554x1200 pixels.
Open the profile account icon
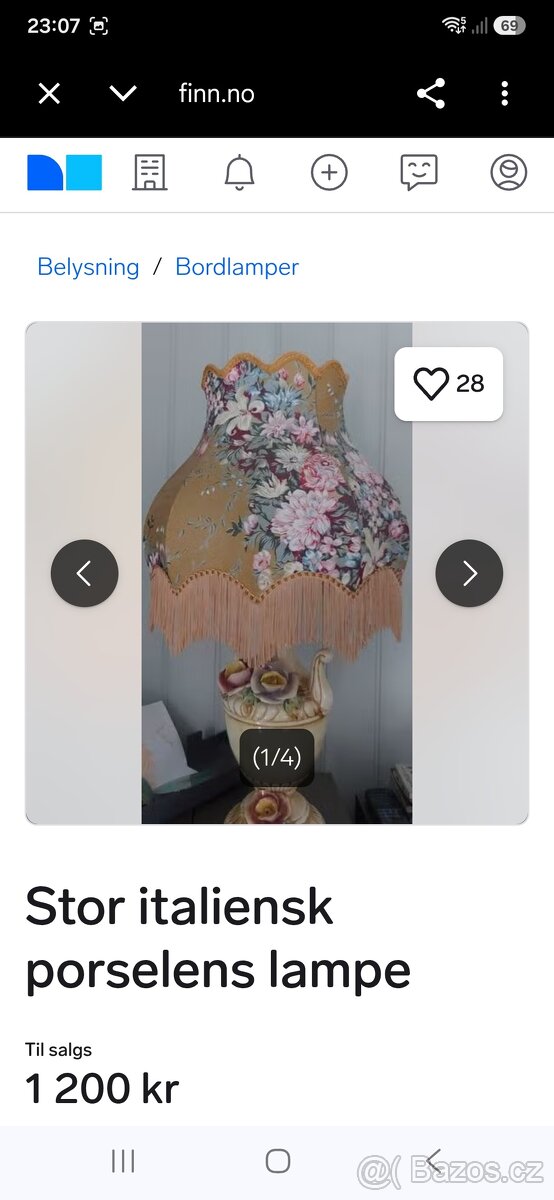coord(508,173)
